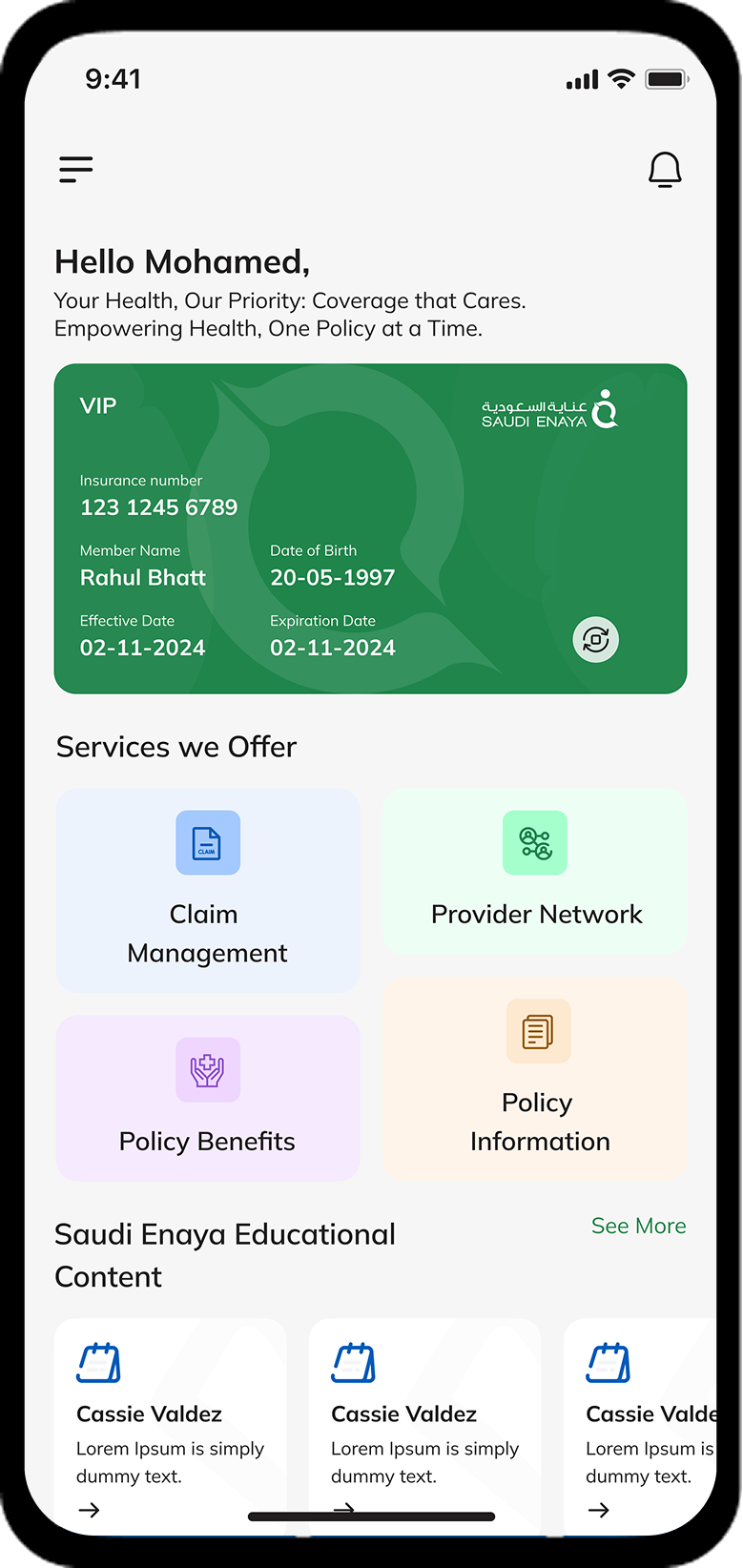Open the hamburger drawer menu
This screenshot has width=743, height=1568.
[76, 170]
